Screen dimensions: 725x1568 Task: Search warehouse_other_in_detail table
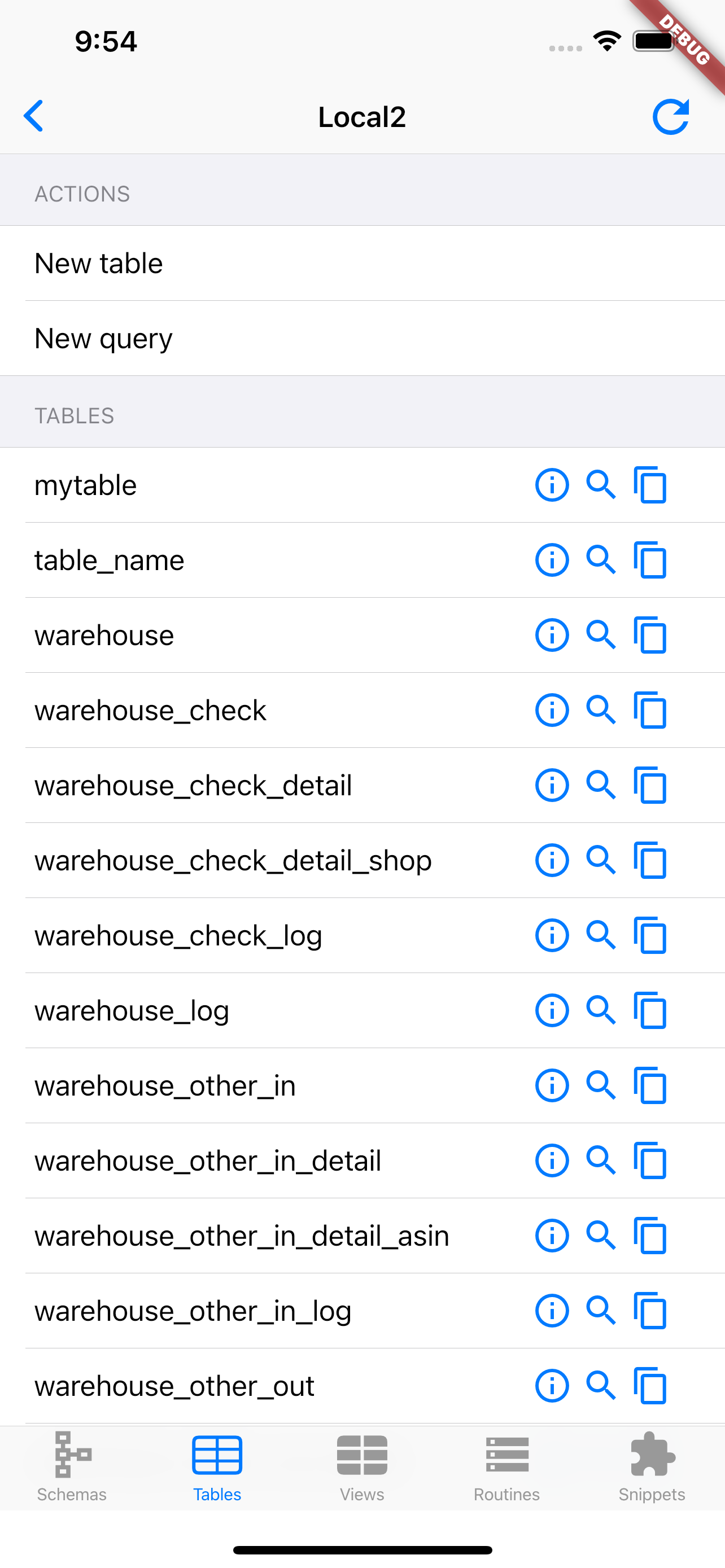pyautogui.click(x=601, y=1160)
